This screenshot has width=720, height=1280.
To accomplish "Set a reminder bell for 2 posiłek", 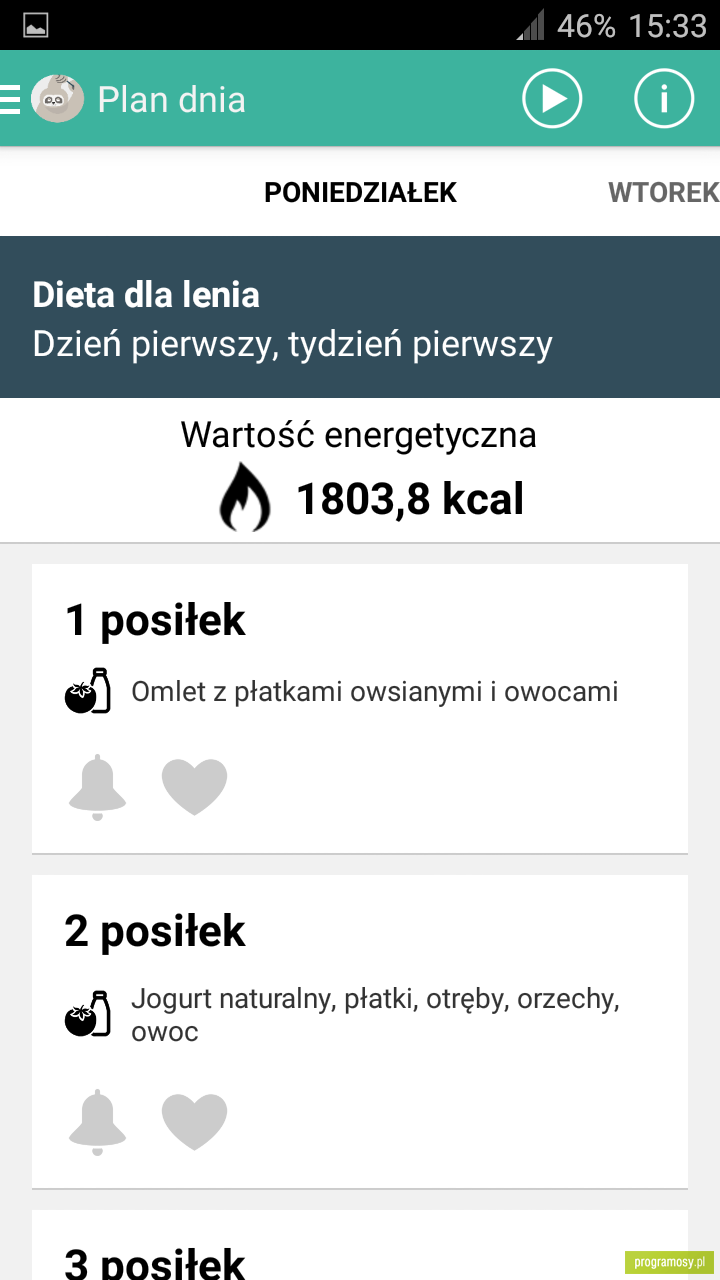I will [97, 1121].
